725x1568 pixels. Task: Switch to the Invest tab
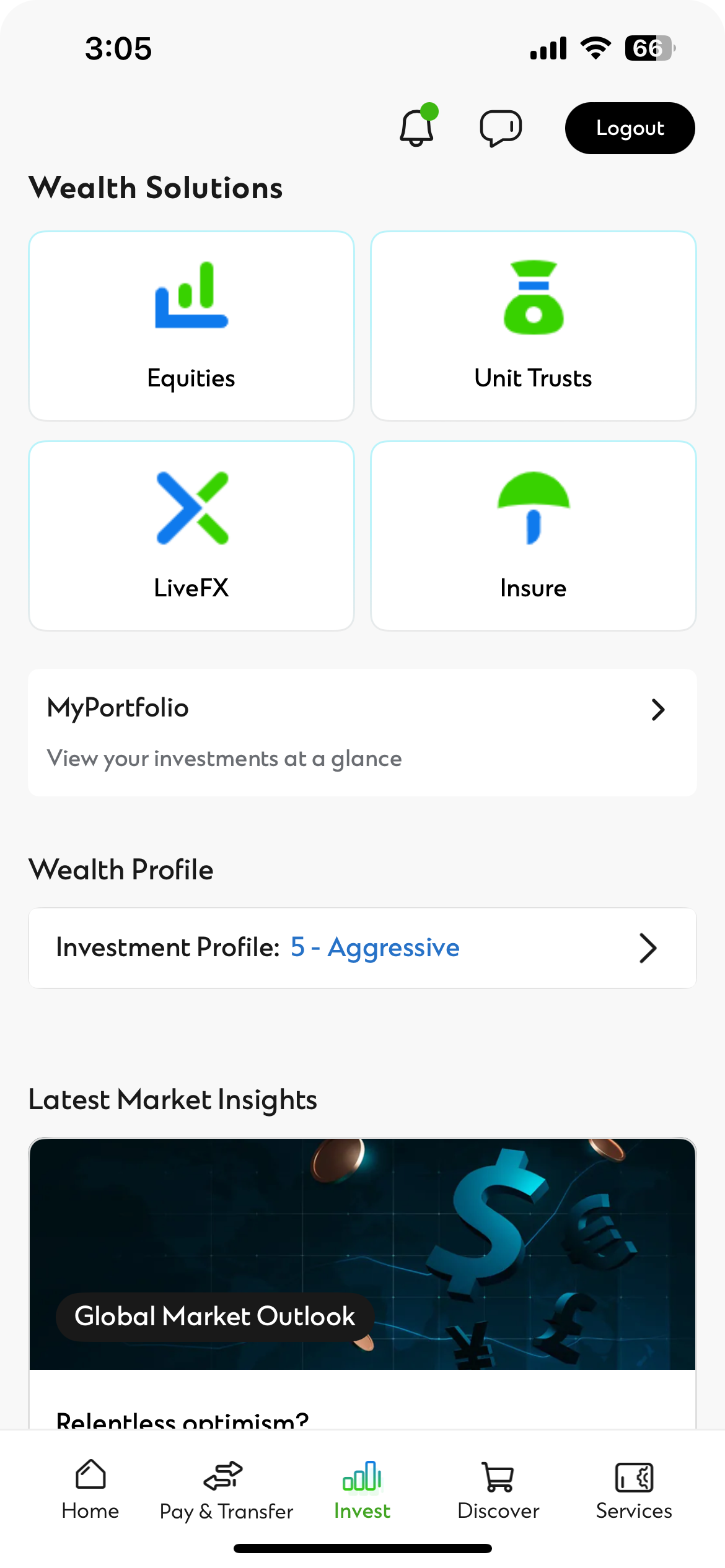[362, 1486]
